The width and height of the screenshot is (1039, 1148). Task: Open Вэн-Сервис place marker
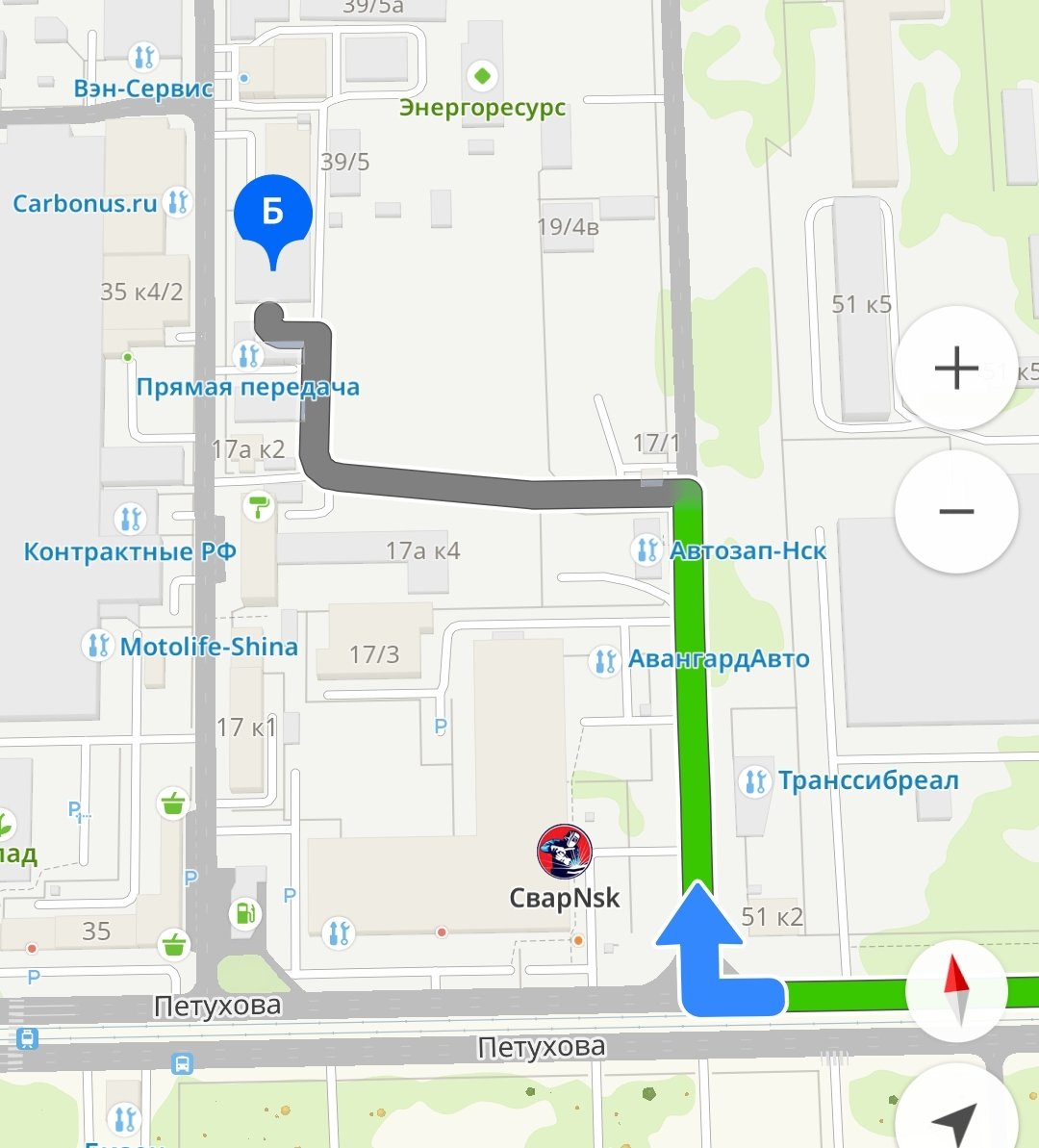[144, 57]
